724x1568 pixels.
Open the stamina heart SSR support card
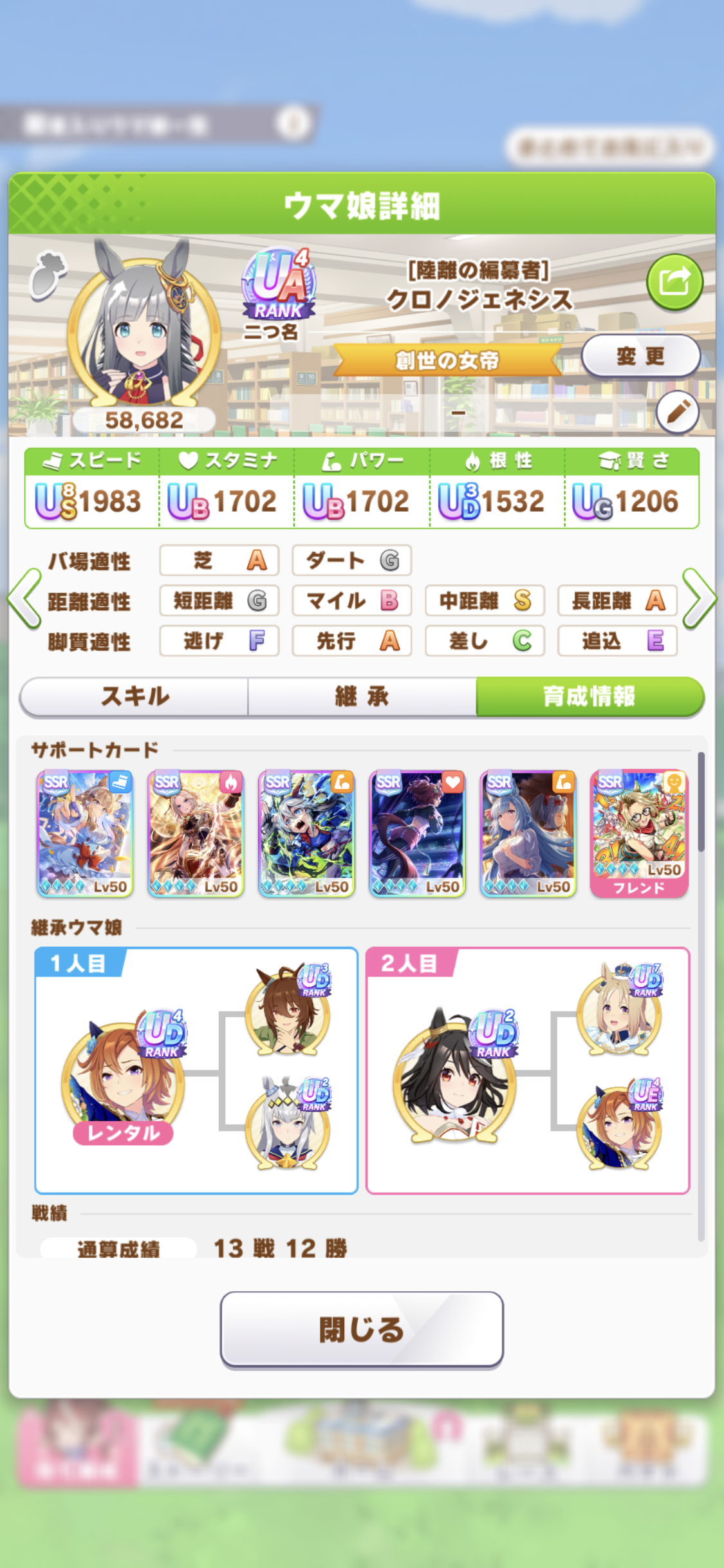(417, 833)
